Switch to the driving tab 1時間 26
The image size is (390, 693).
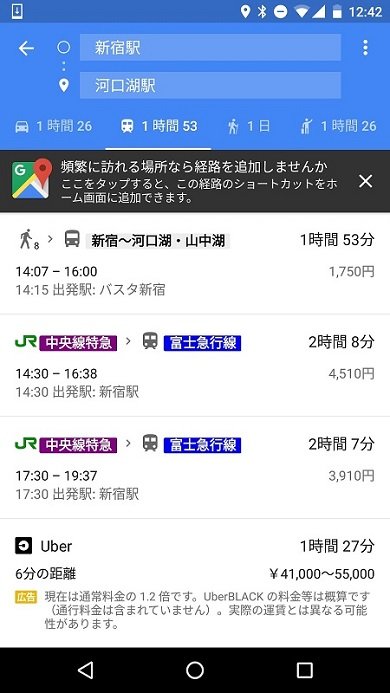[x=53, y=127]
